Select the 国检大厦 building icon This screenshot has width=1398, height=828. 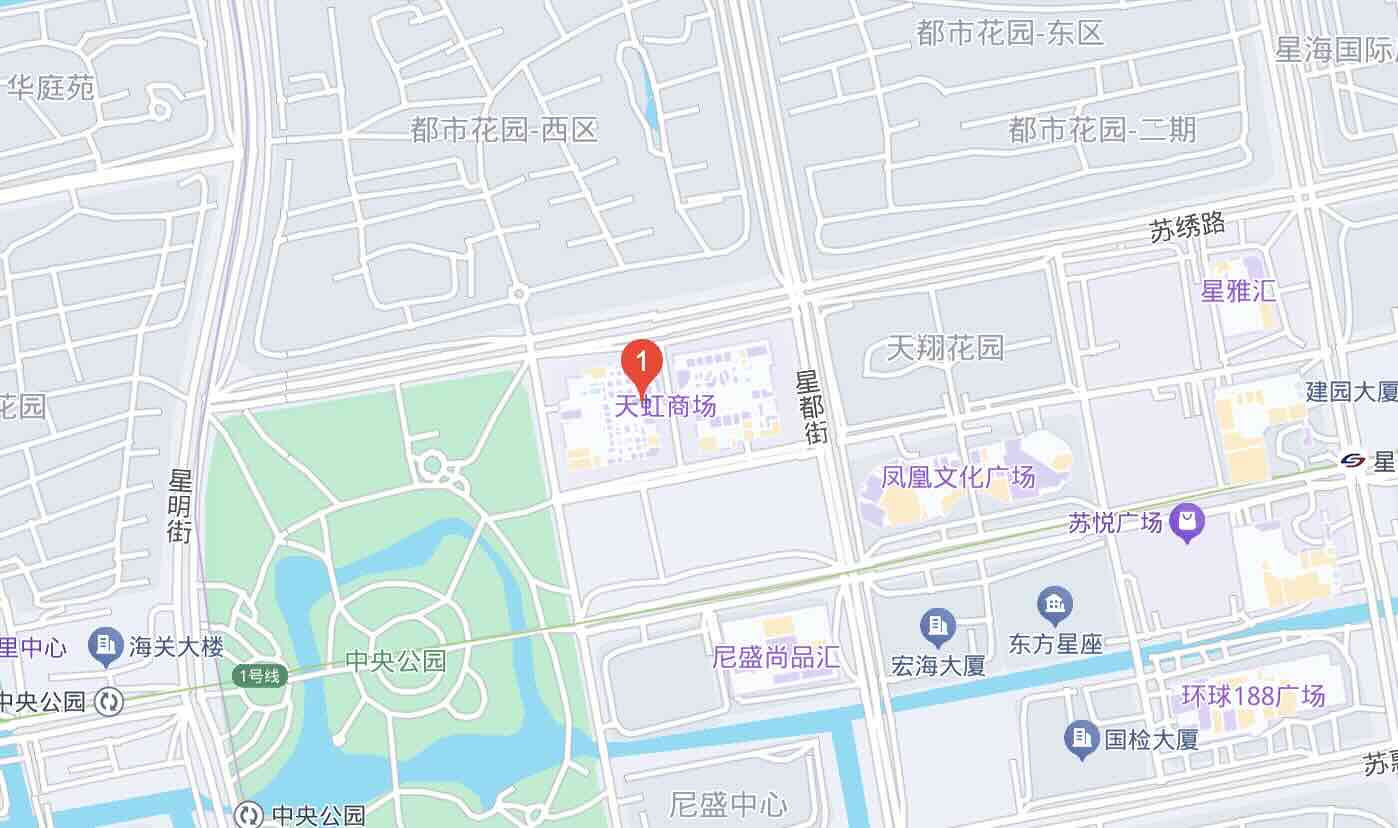point(1081,739)
